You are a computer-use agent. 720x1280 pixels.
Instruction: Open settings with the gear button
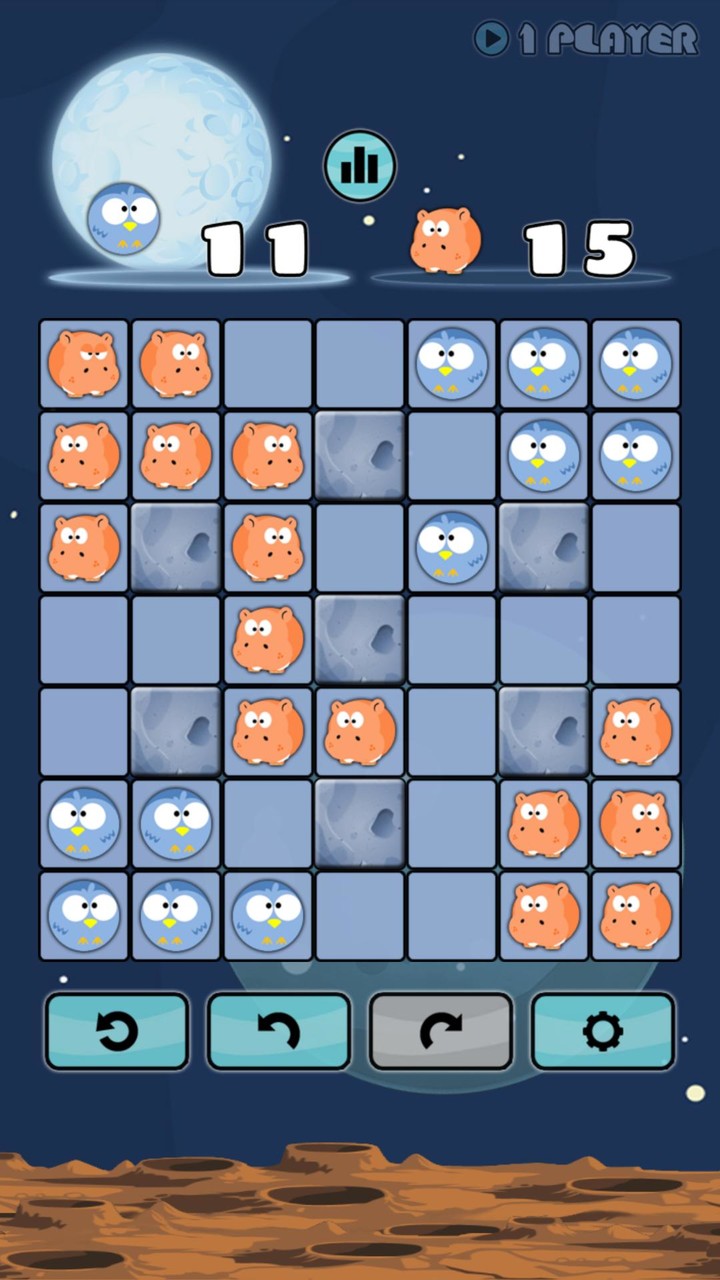coord(603,1031)
